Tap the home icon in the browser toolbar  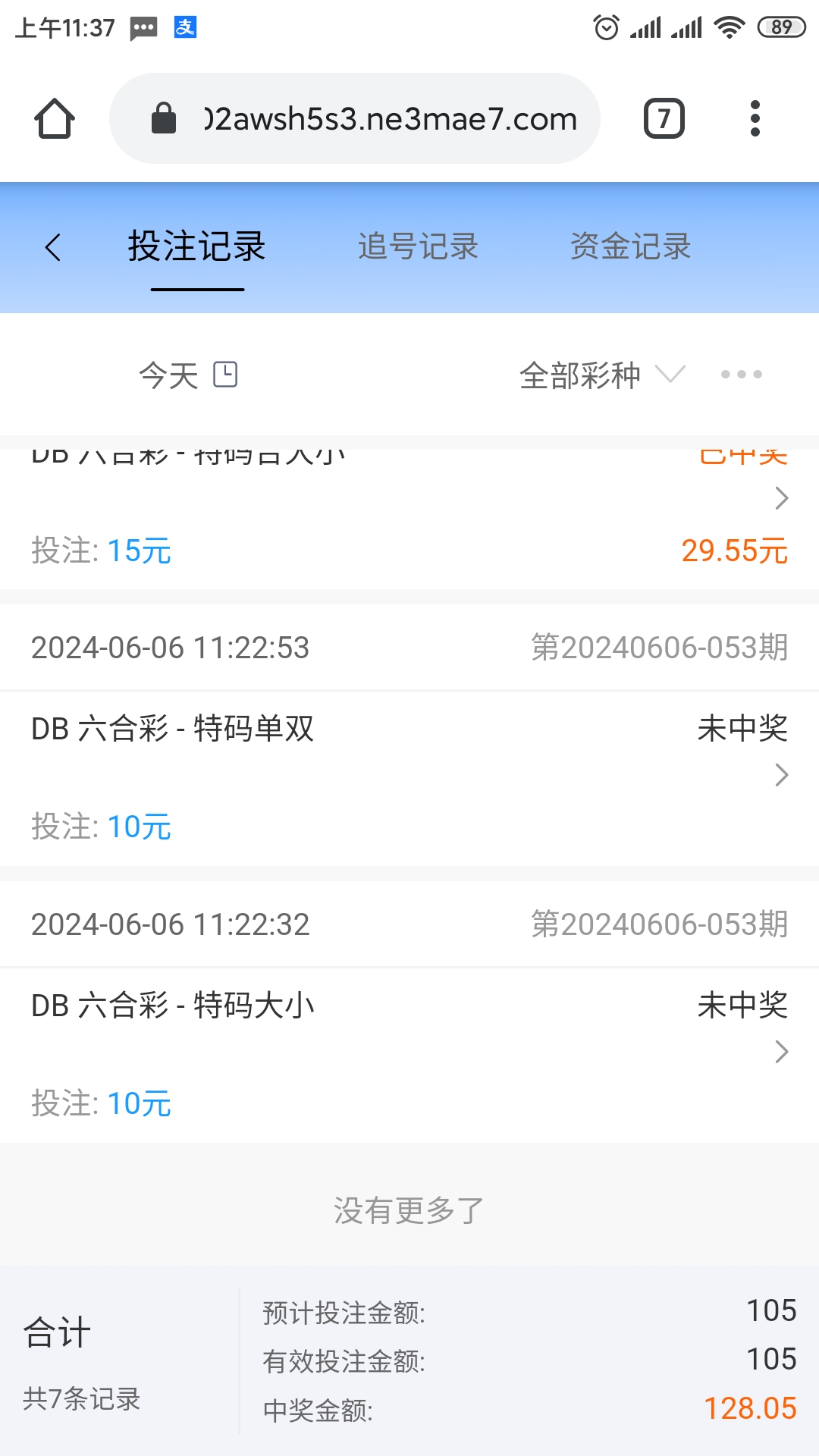point(54,118)
